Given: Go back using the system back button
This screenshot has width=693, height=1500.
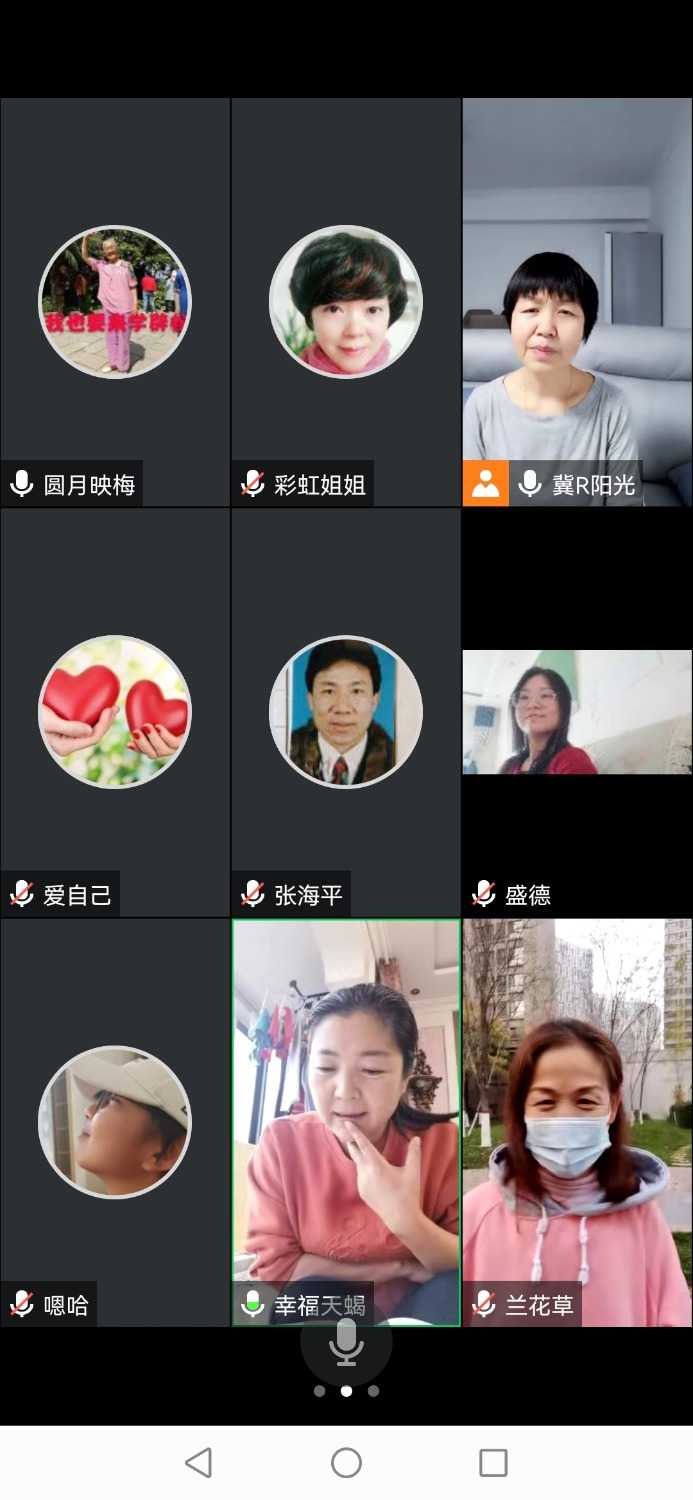Looking at the screenshot, I should coord(199,1463).
